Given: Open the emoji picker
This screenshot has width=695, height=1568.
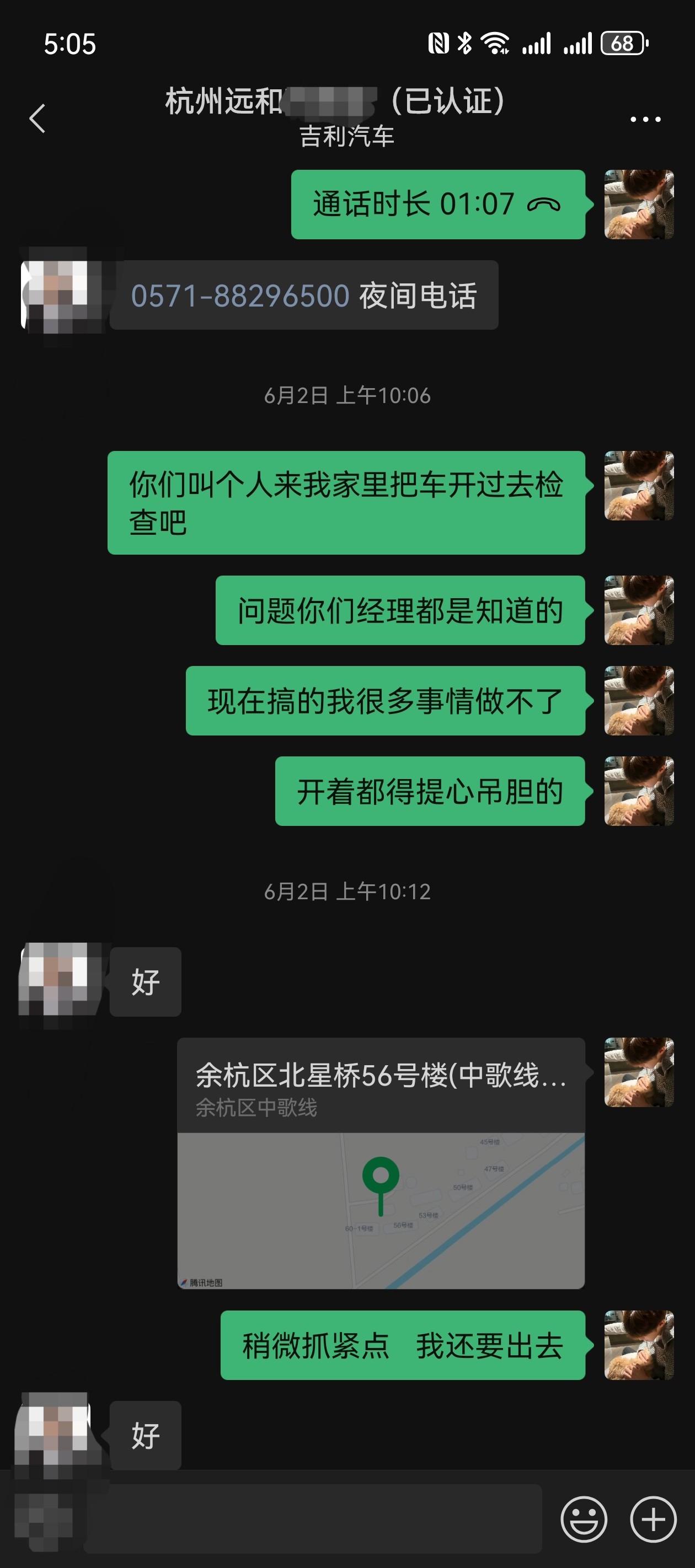Looking at the screenshot, I should 584,1519.
